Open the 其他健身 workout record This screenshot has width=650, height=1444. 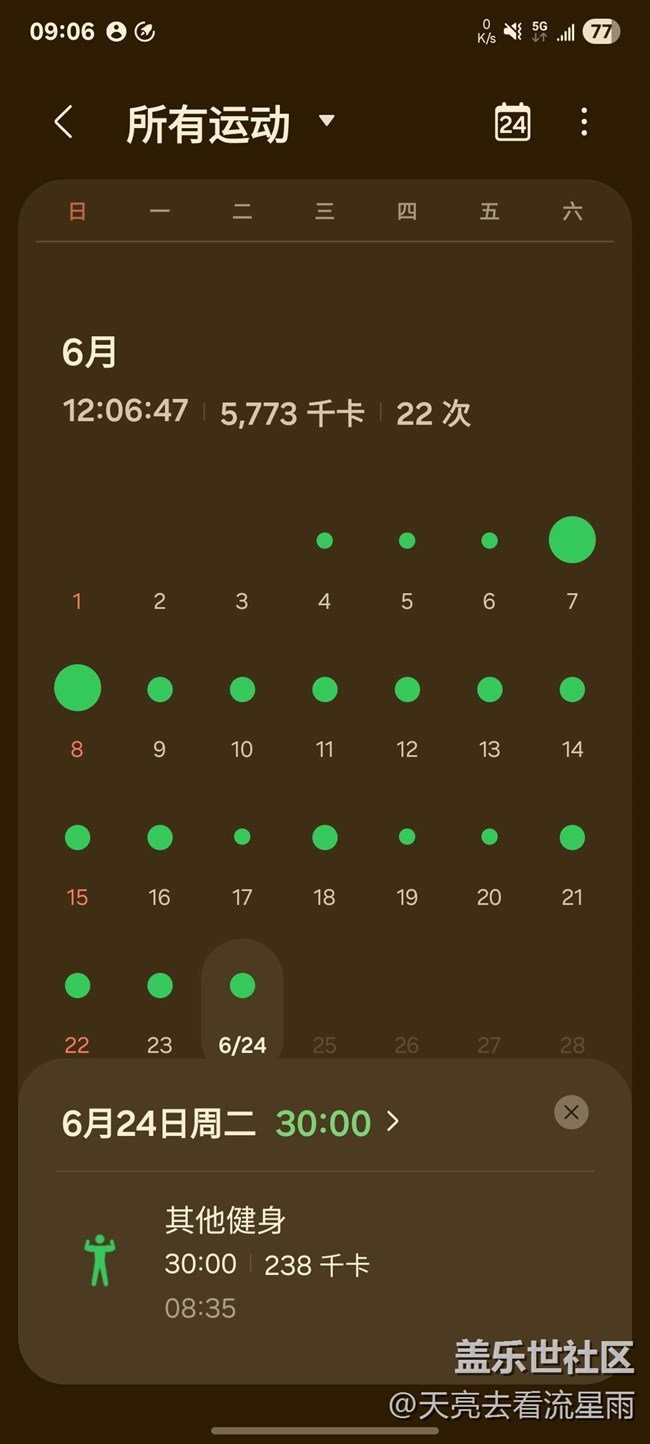coord(325,1262)
